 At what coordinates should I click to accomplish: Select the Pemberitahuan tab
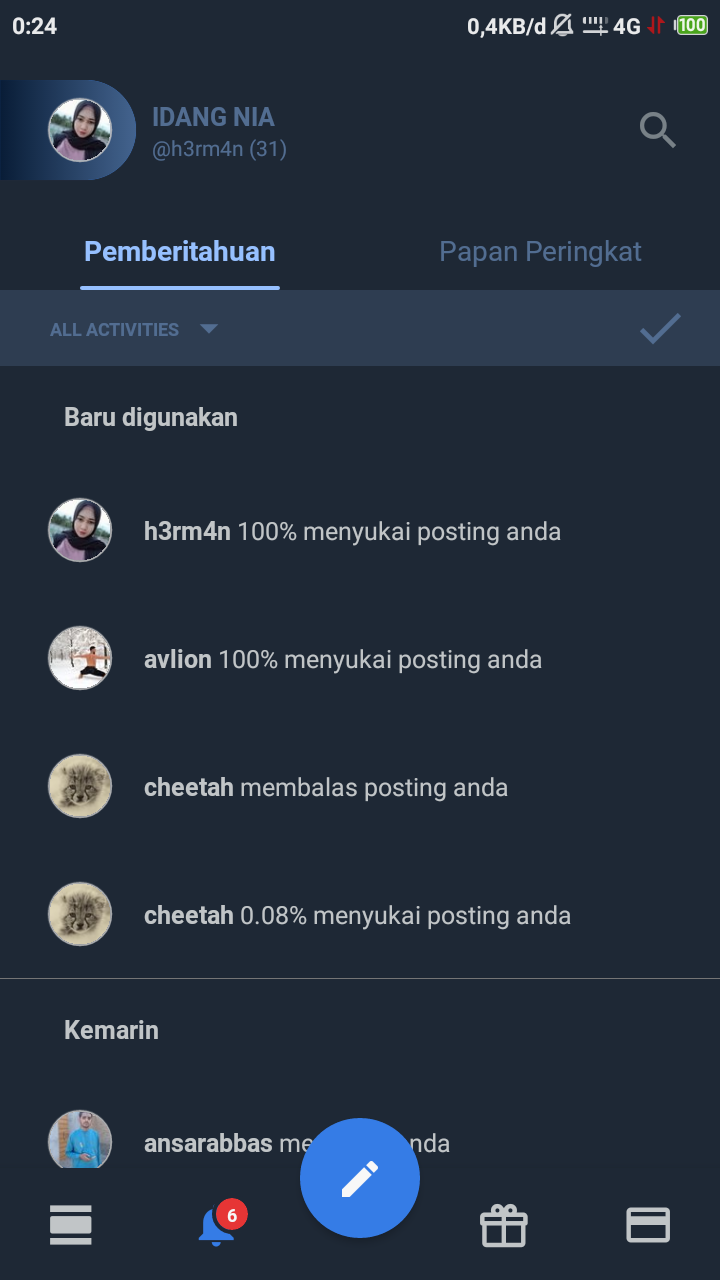[180, 251]
